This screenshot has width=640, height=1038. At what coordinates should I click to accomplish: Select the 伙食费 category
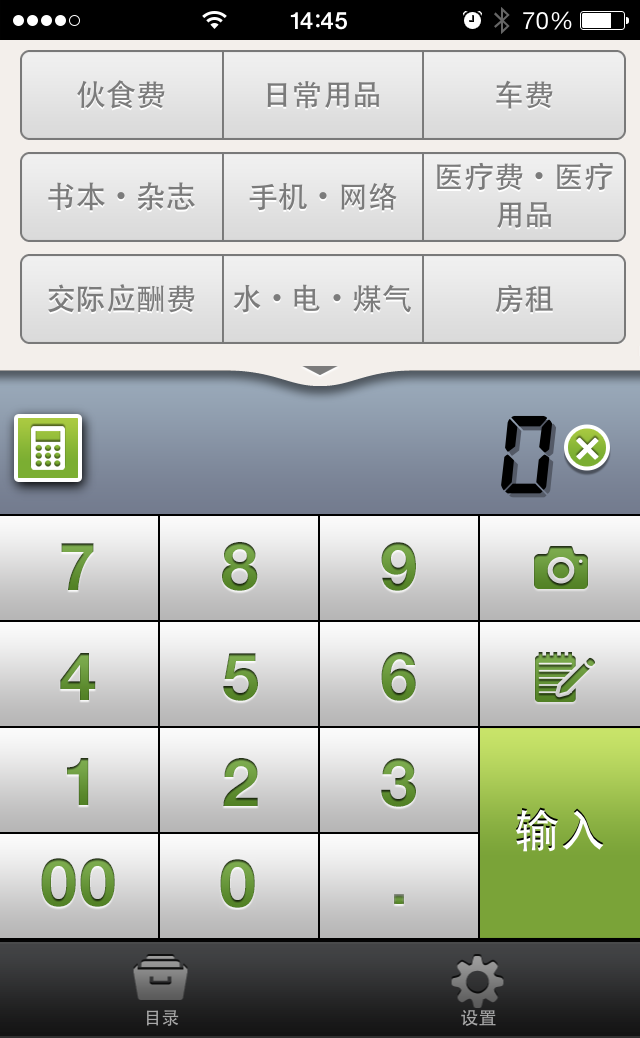click(x=122, y=95)
